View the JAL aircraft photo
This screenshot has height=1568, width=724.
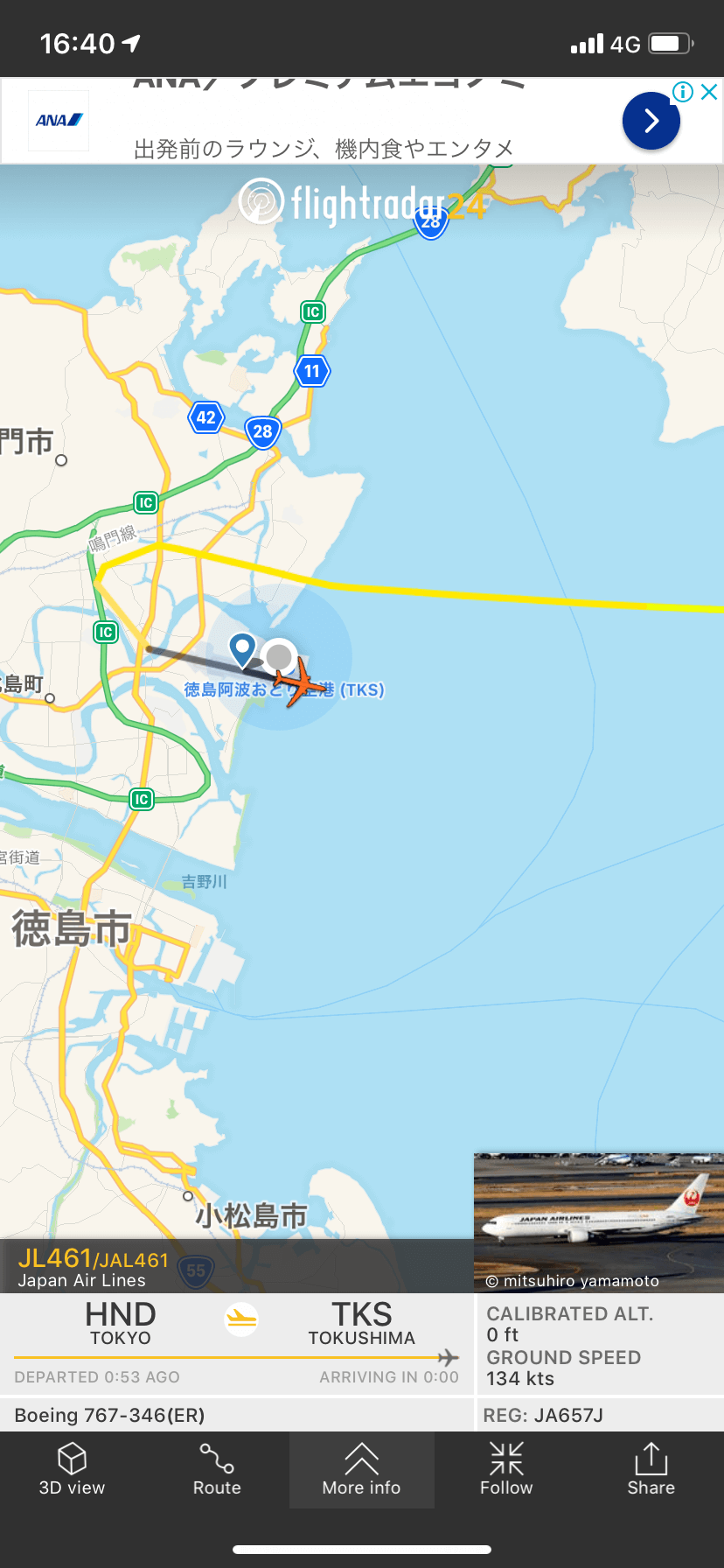point(599,1222)
